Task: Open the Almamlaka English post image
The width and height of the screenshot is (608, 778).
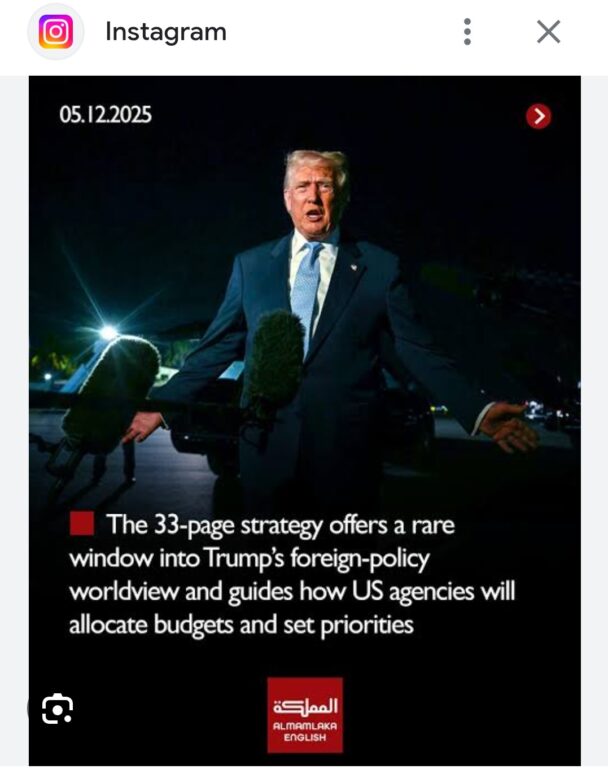Action: click(x=305, y=421)
